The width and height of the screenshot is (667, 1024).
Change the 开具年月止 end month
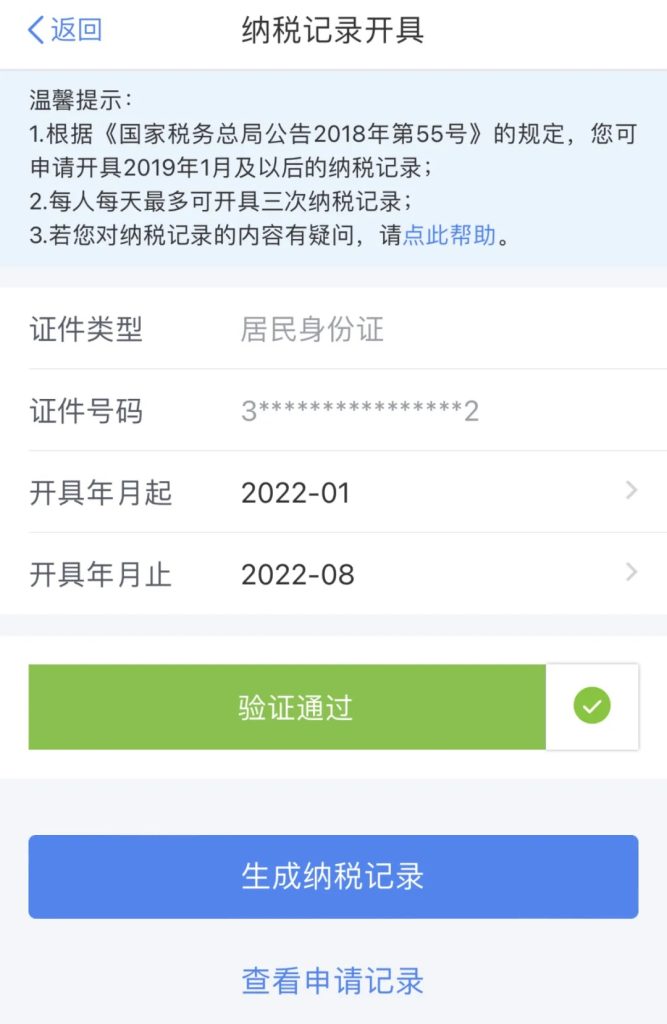click(333, 574)
